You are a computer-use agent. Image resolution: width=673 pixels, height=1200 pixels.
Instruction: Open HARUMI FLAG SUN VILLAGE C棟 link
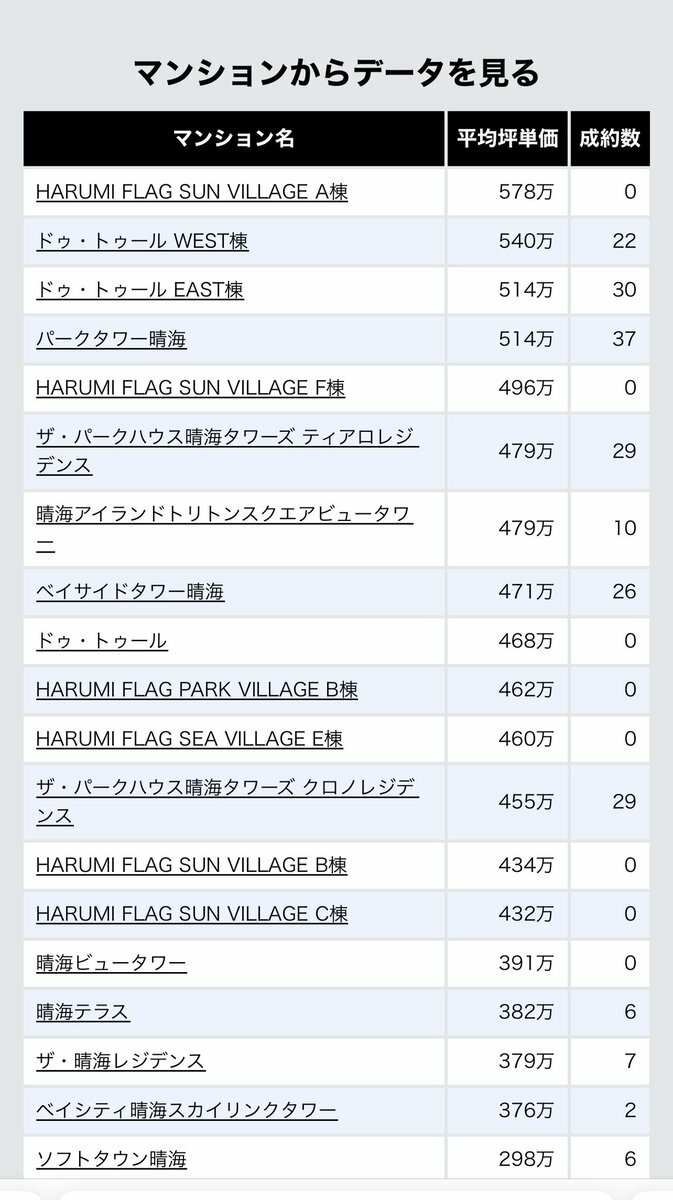click(192, 914)
